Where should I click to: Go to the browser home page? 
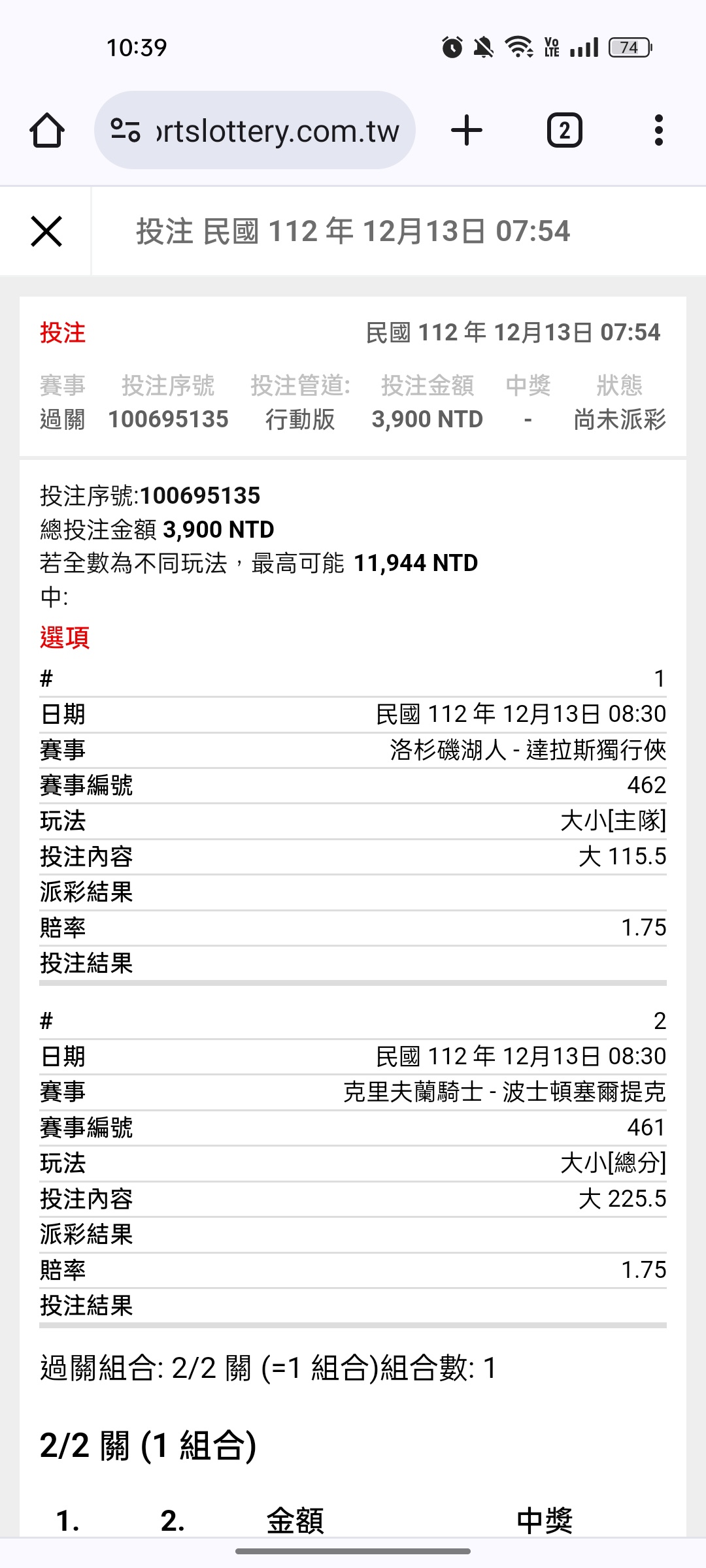(x=47, y=130)
